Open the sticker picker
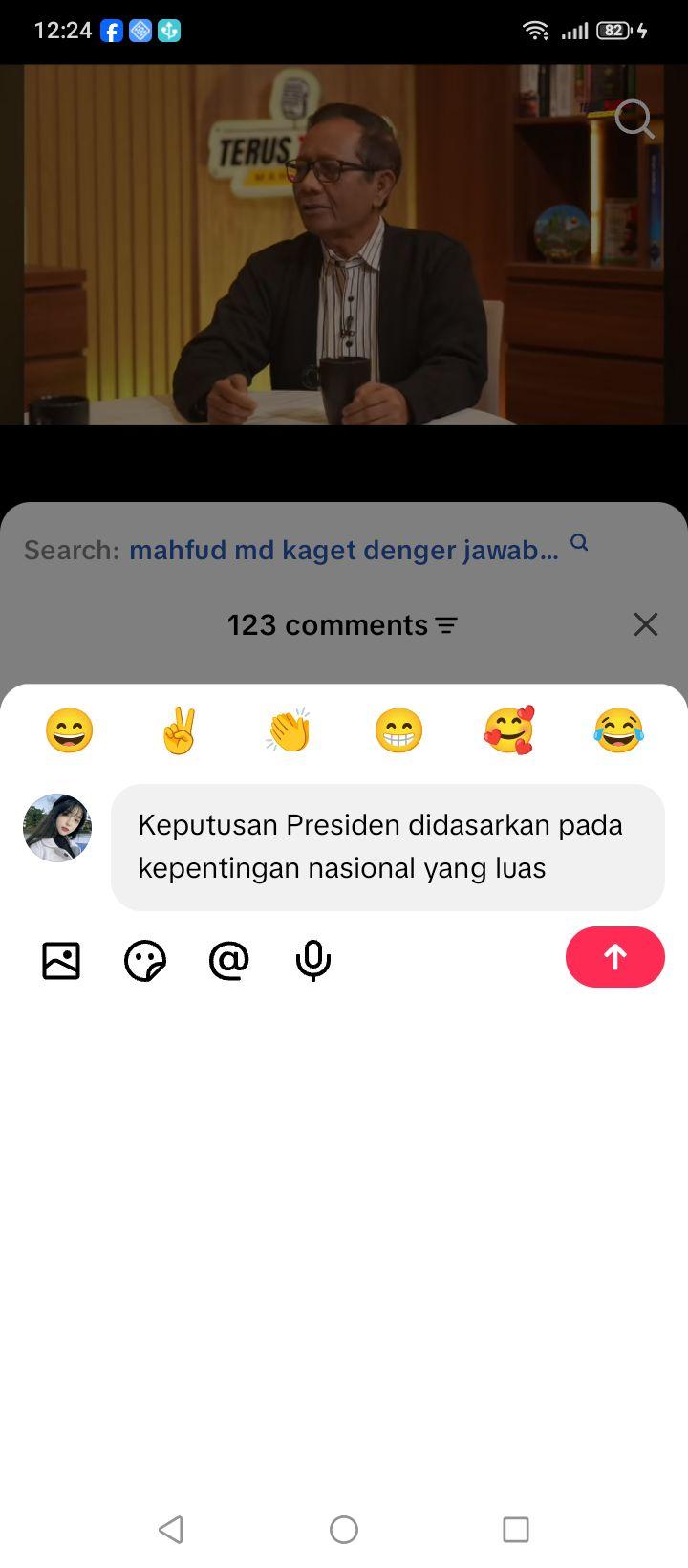 pyautogui.click(x=145, y=960)
